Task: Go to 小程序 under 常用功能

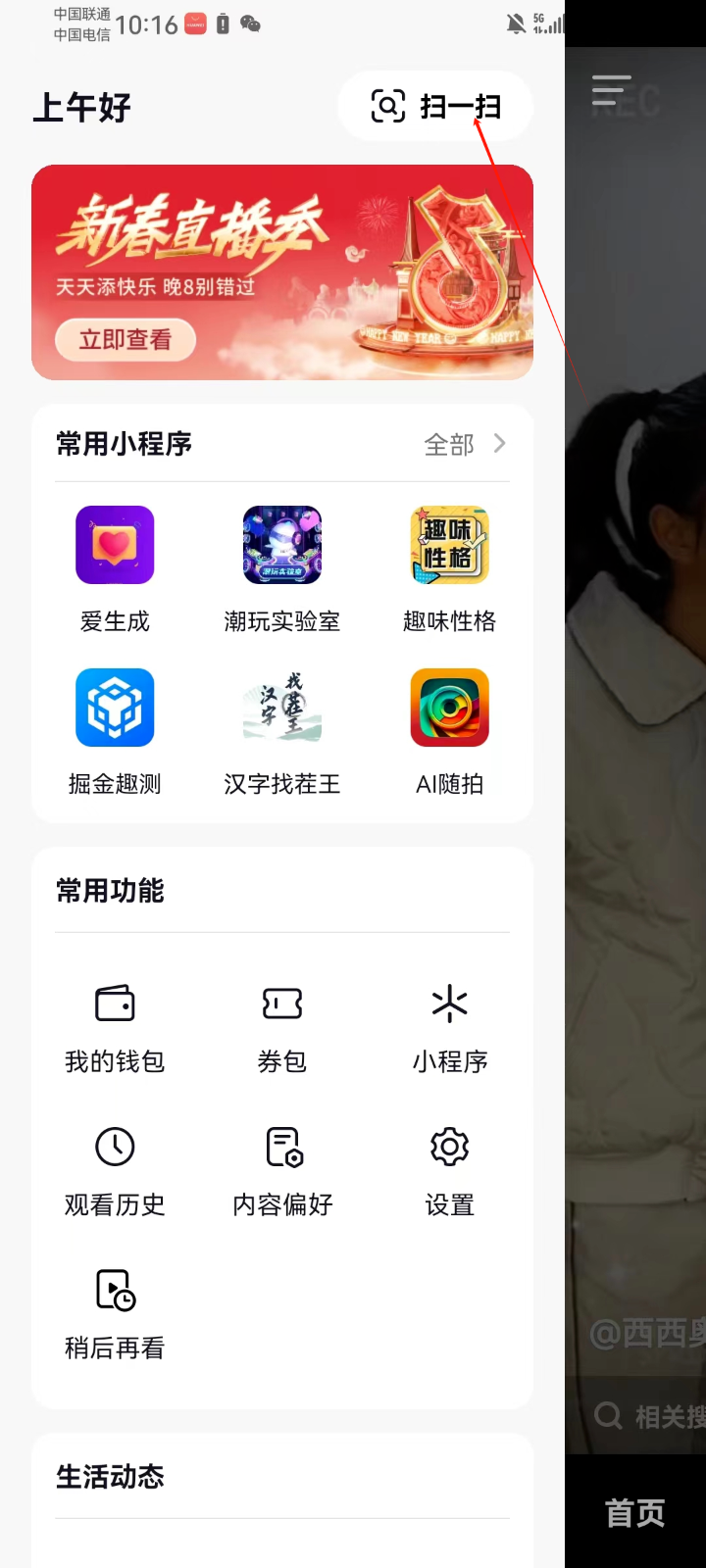Action: click(x=449, y=1026)
